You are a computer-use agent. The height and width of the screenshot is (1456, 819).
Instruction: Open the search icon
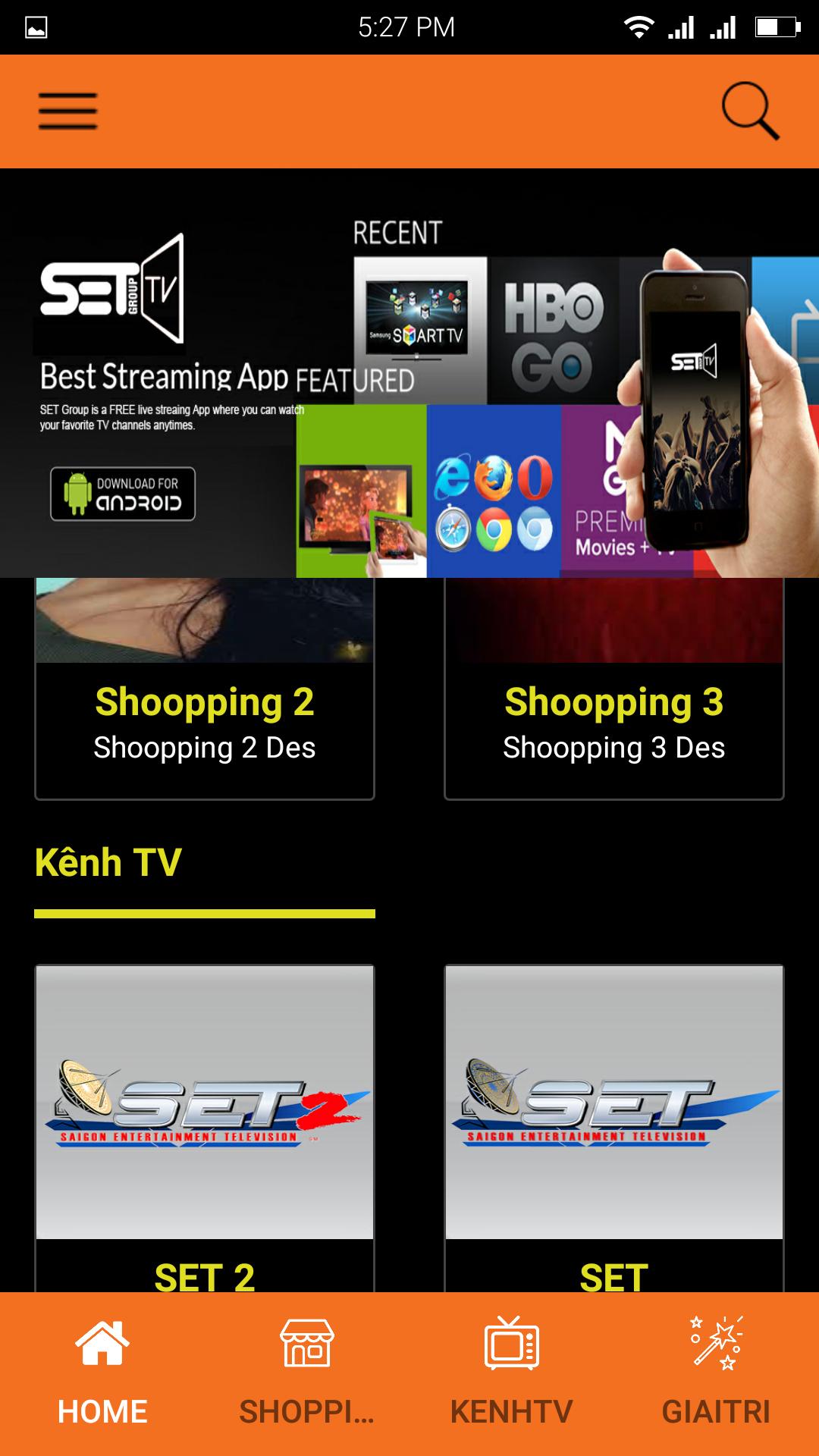pyautogui.click(x=749, y=111)
